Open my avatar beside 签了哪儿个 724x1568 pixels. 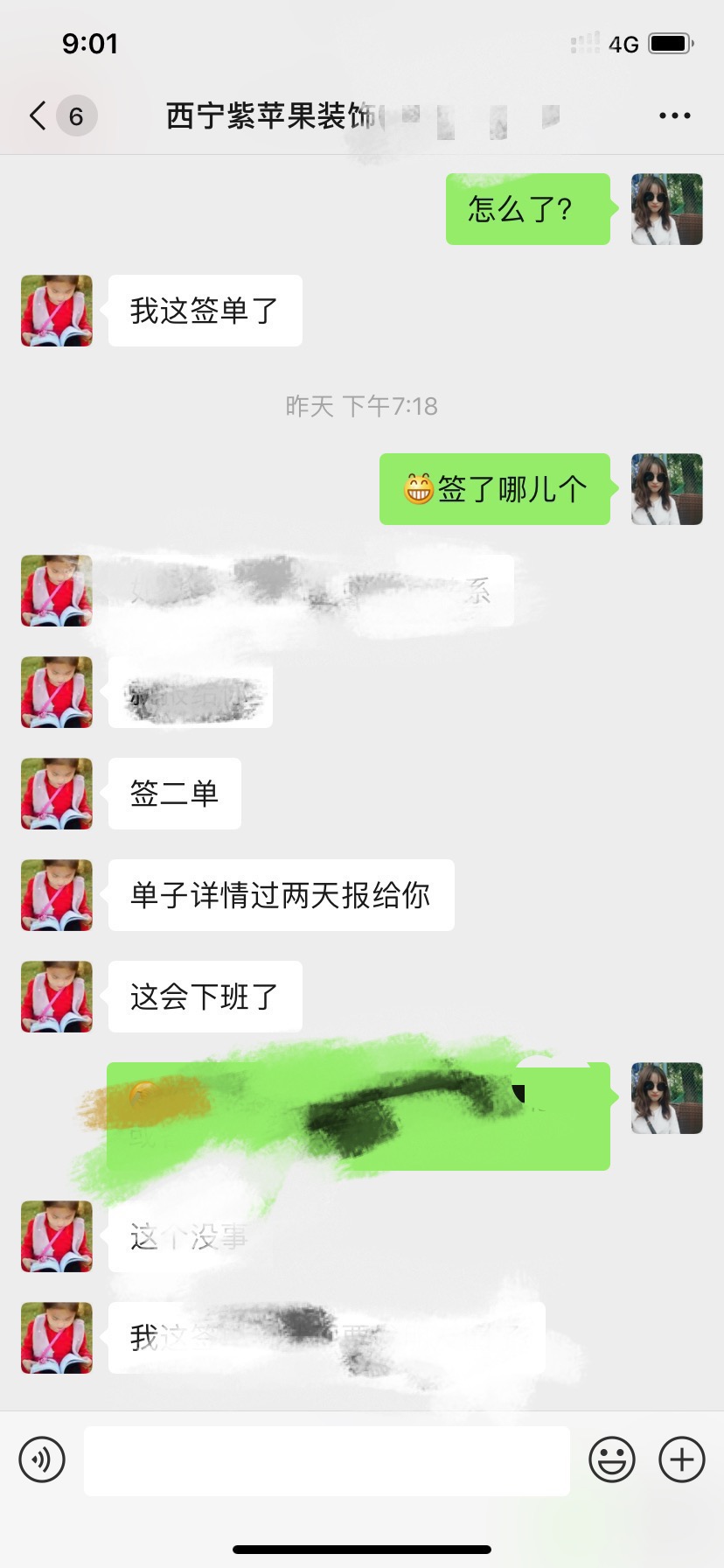tap(666, 489)
